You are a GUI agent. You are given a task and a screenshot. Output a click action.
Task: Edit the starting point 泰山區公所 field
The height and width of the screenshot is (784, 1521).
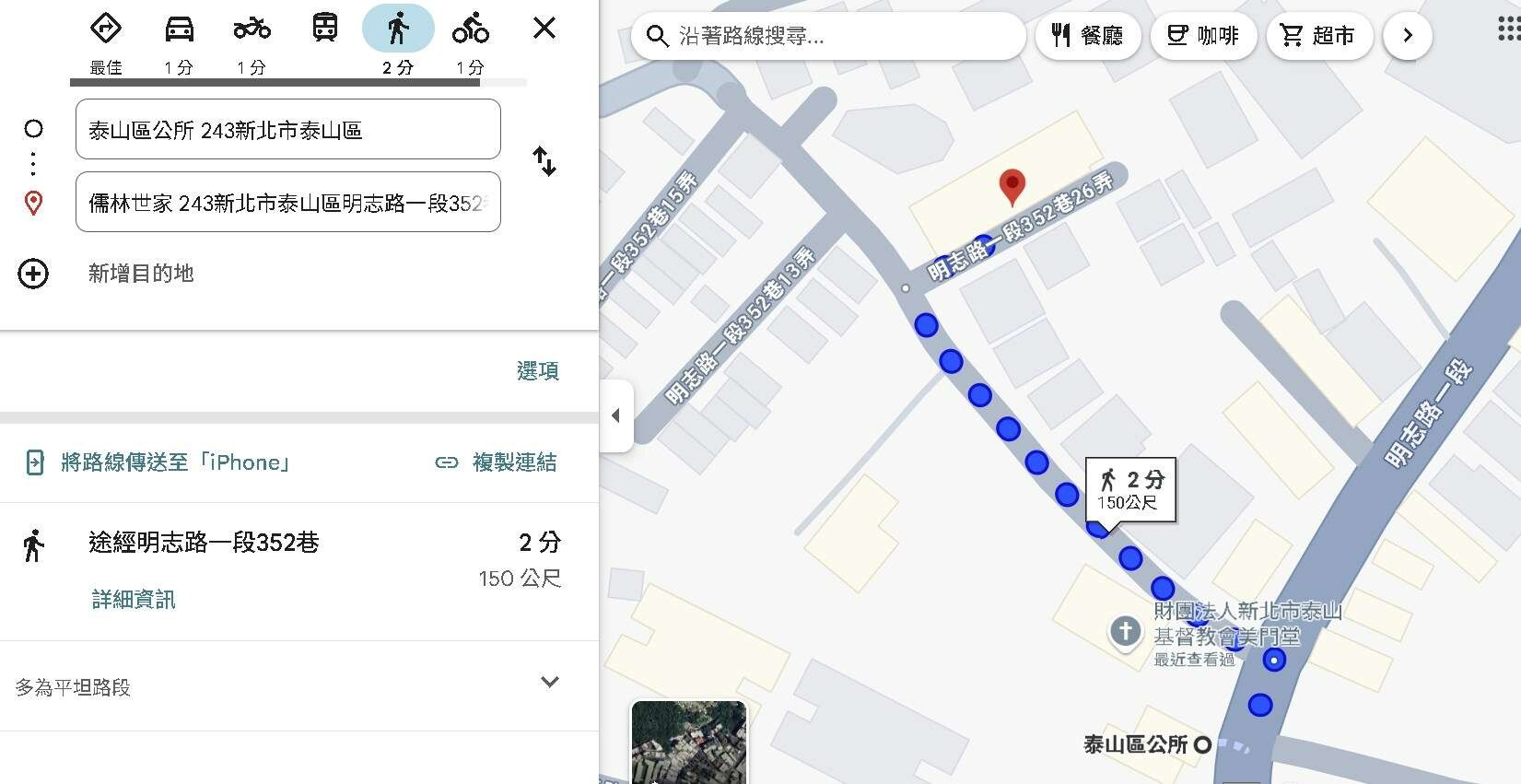point(287,130)
